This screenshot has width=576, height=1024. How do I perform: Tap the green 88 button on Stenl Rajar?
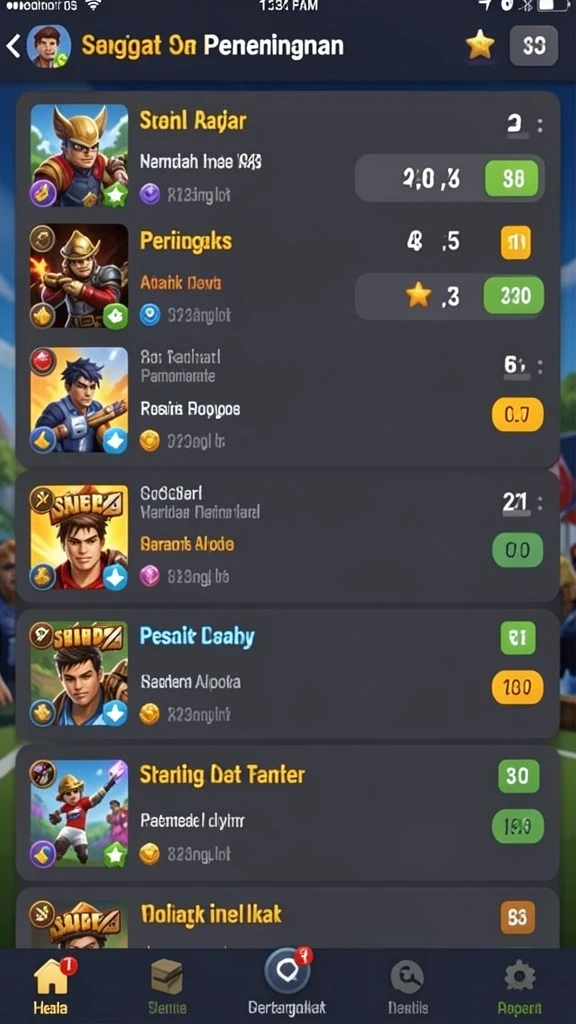(x=512, y=178)
